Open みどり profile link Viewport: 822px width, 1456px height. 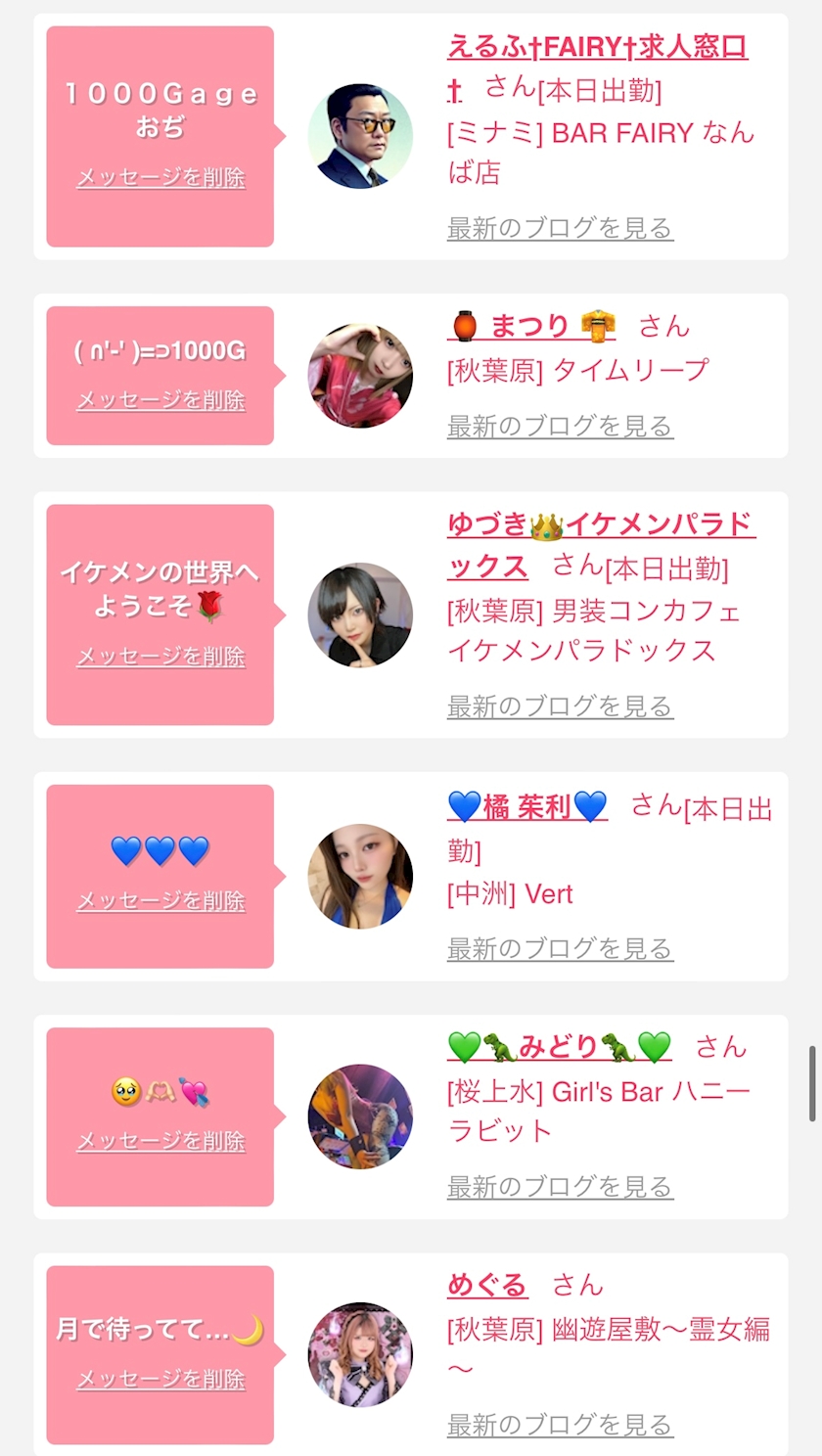point(559,1046)
